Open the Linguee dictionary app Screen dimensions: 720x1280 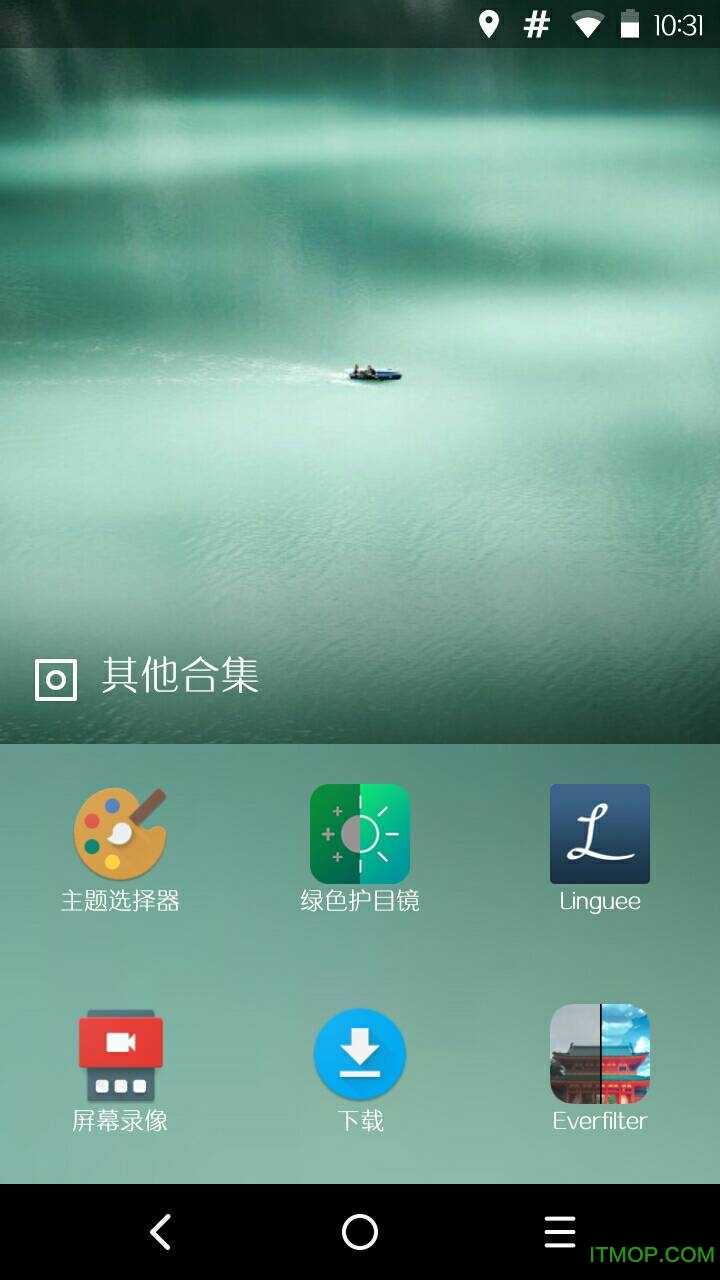pyautogui.click(x=600, y=834)
